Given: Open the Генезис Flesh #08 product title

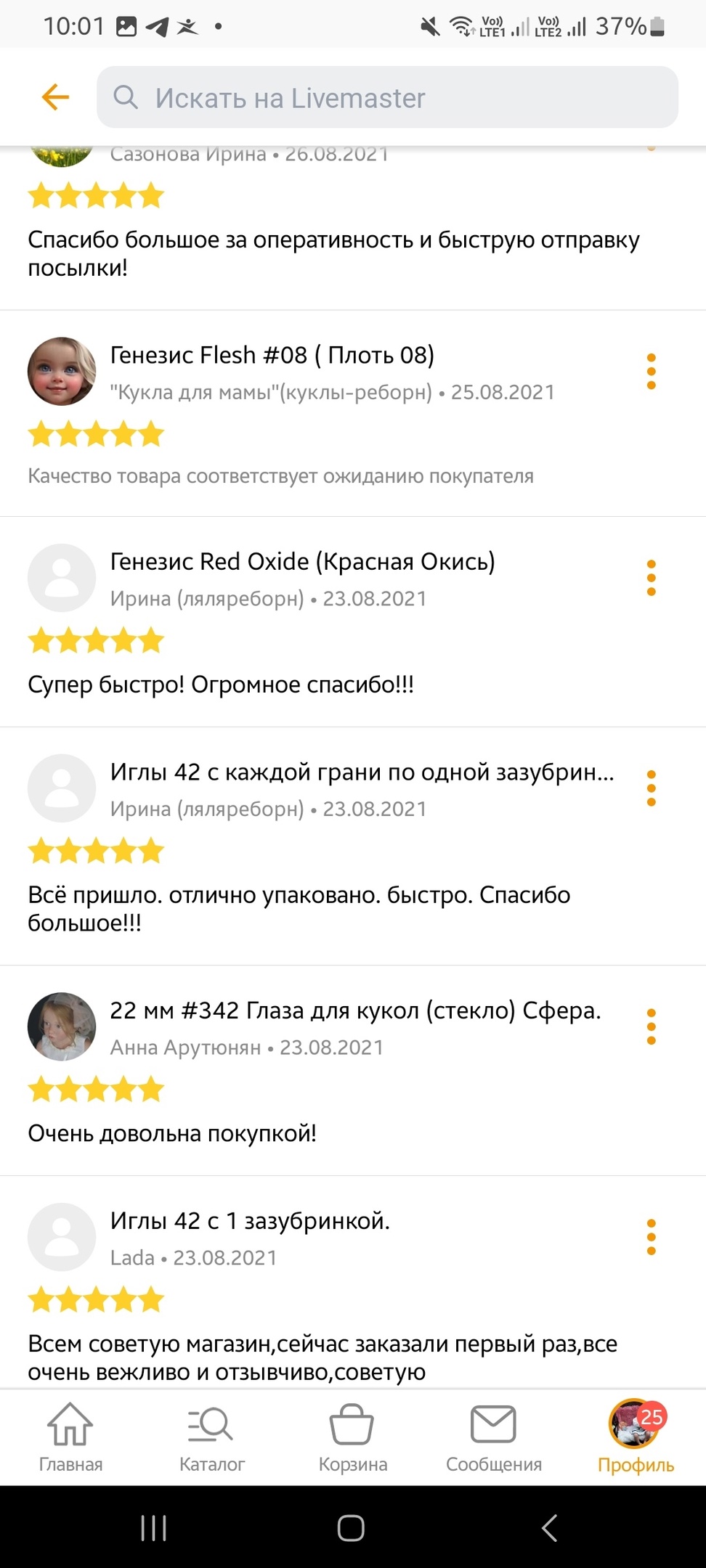Looking at the screenshot, I should tap(272, 355).
